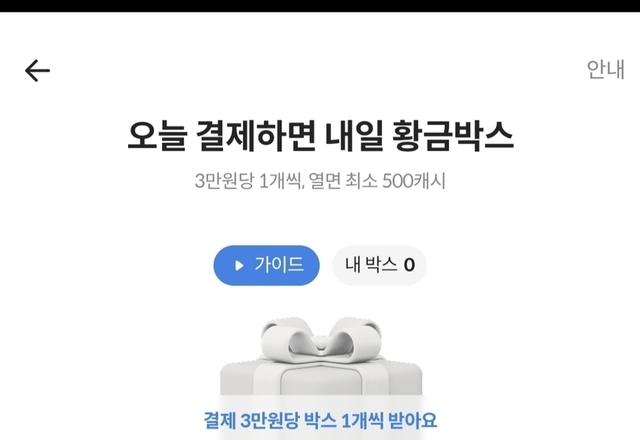Open 내 박스 box count chip
This screenshot has height=440, width=640.
[379, 265]
